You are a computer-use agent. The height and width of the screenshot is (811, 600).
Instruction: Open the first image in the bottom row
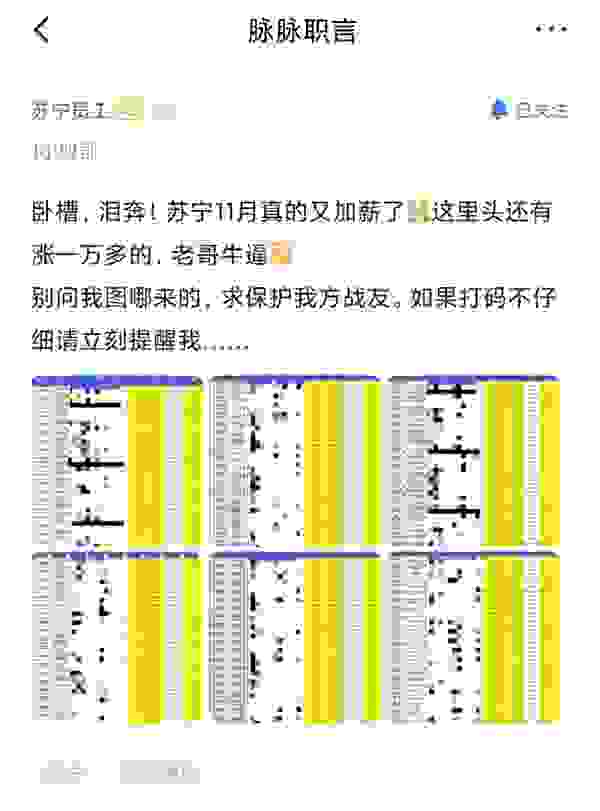(x=117, y=637)
